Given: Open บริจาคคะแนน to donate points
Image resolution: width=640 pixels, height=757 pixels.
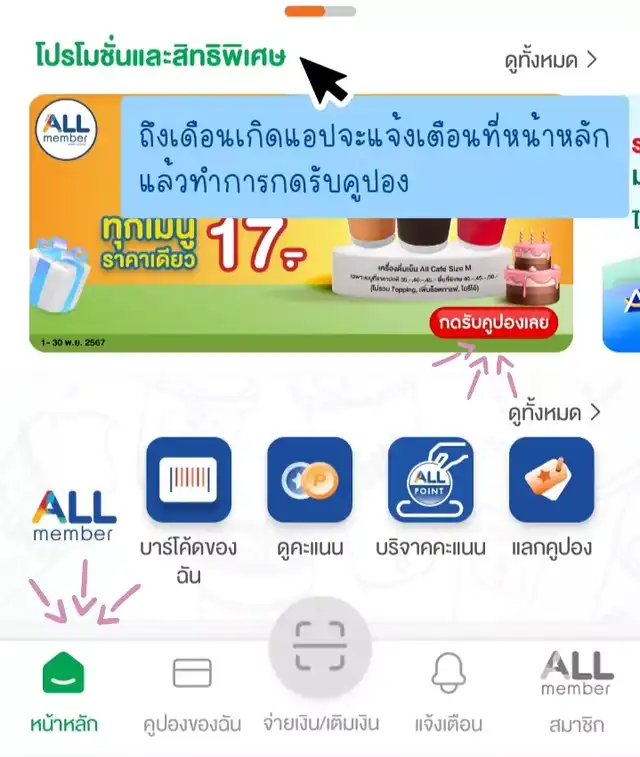Looking at the screenshot, I should (431, 499).
